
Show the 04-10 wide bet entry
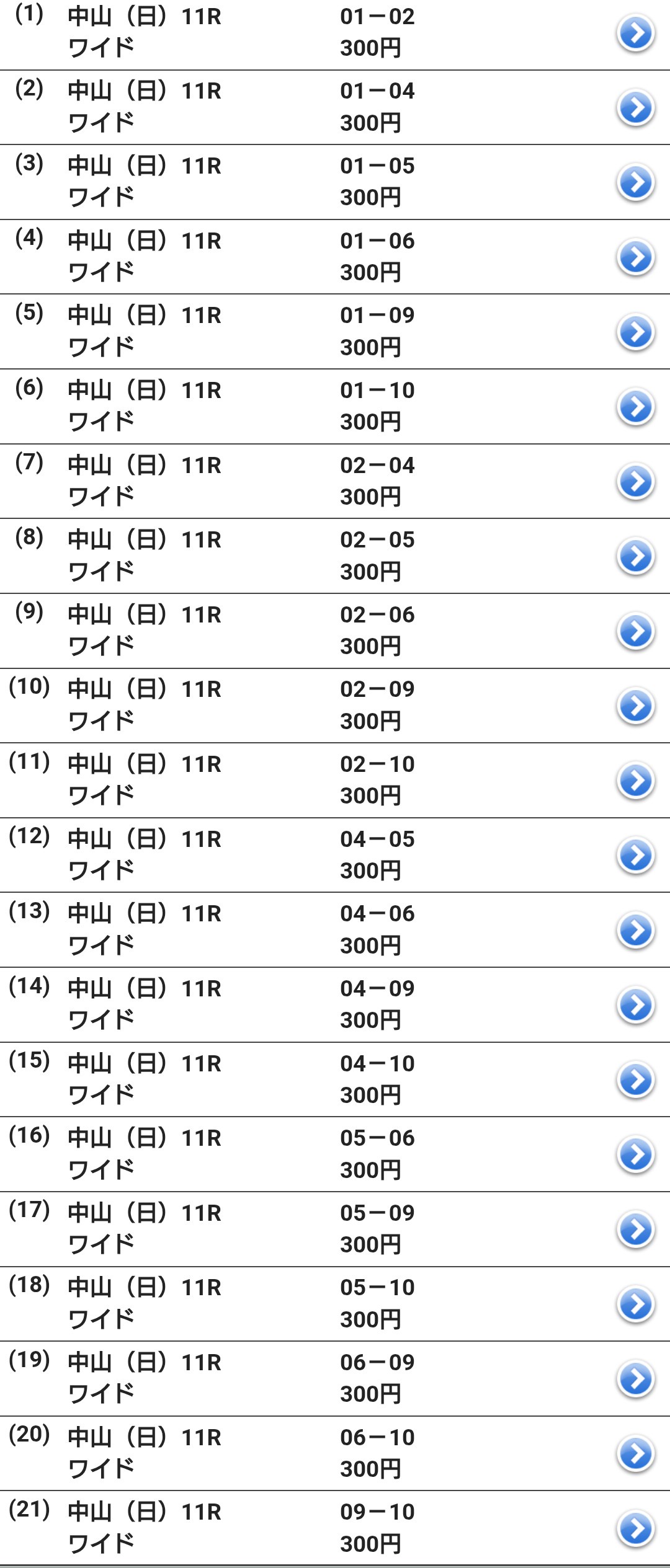(636, 1079)
